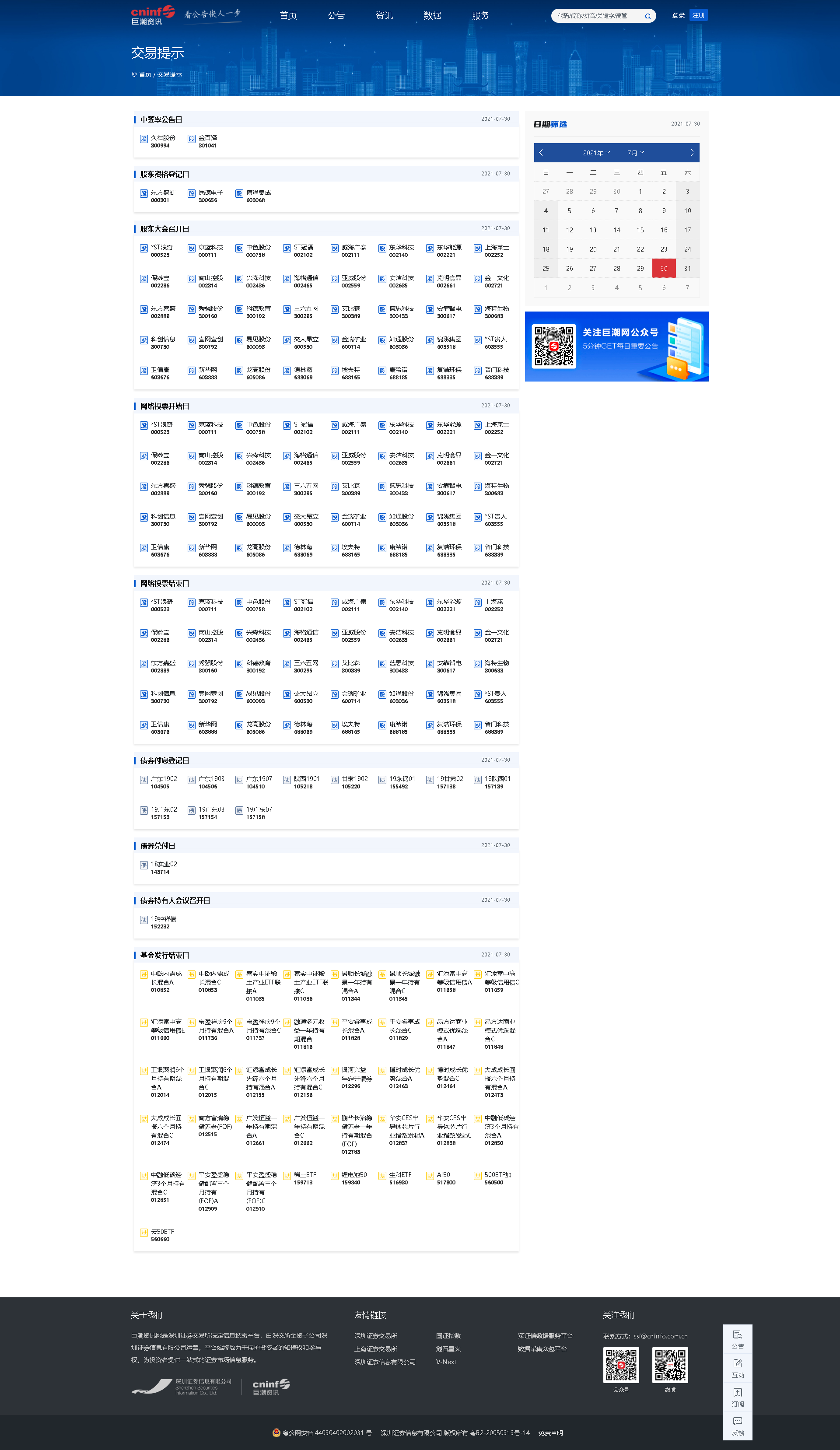Go to the previous month in the calendar

point(541,152)
